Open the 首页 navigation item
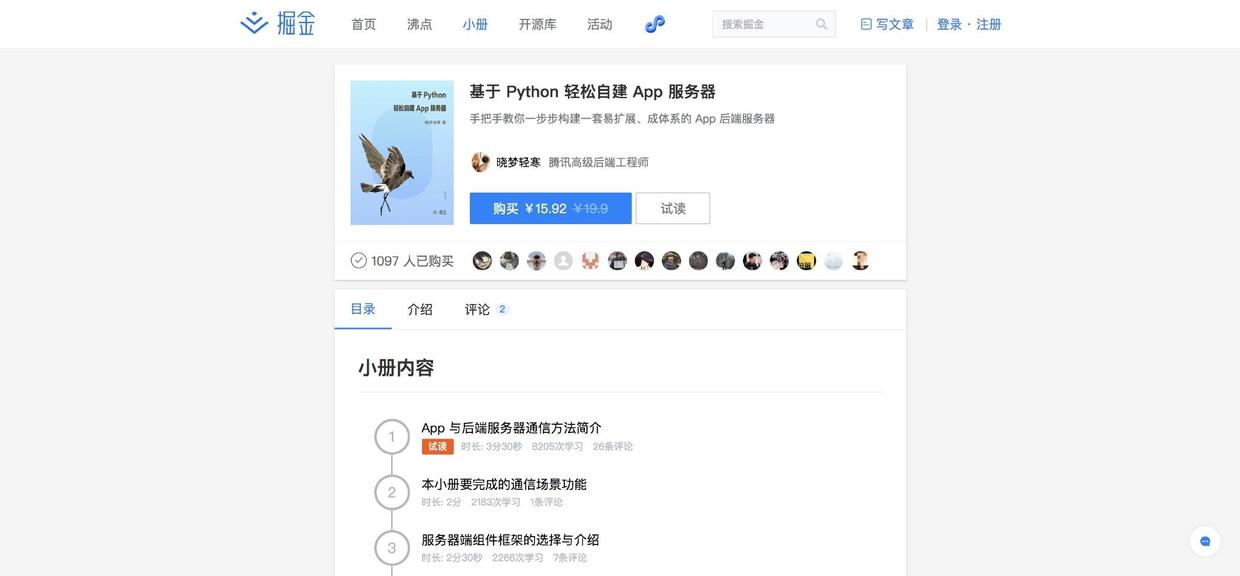 click(x=363, y=24)
